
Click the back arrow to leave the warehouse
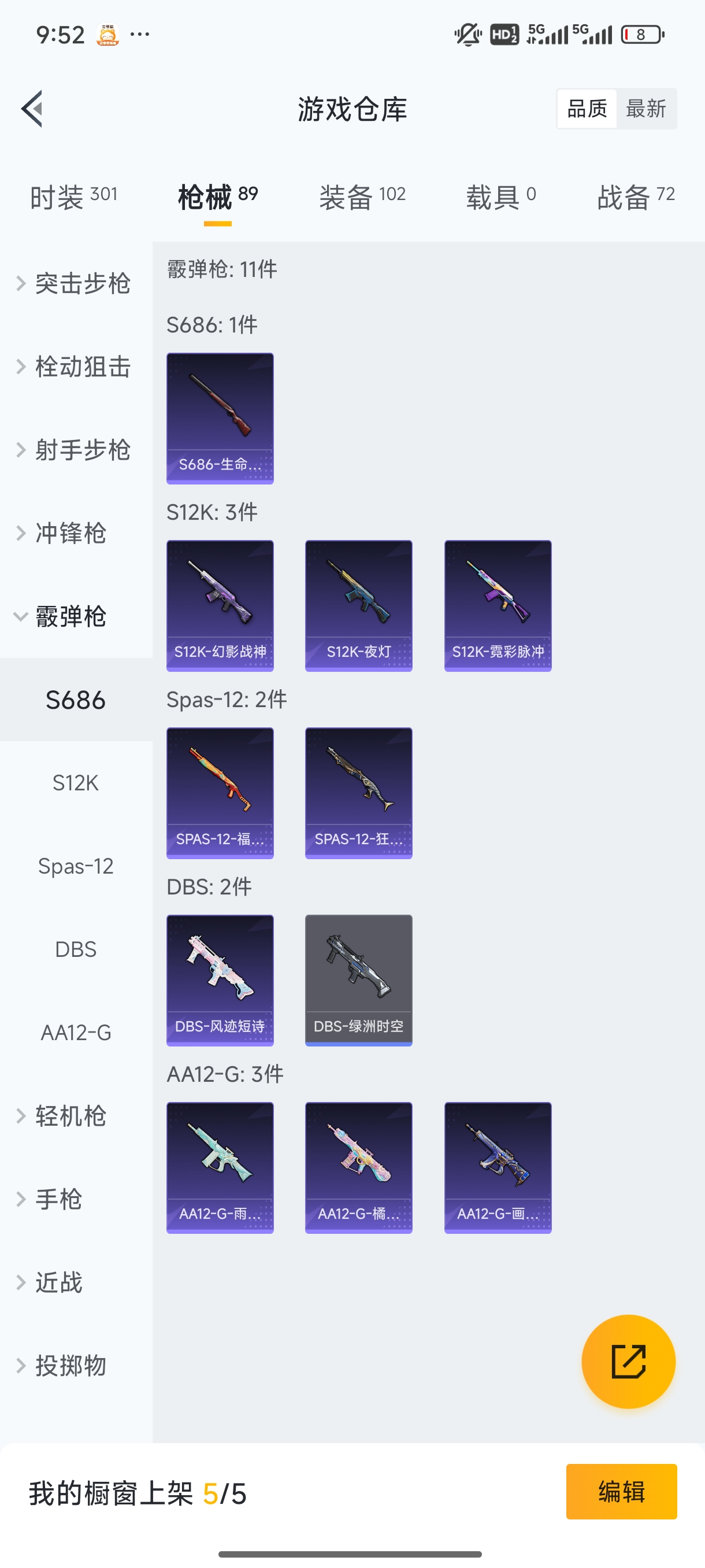tap(31, 108)
